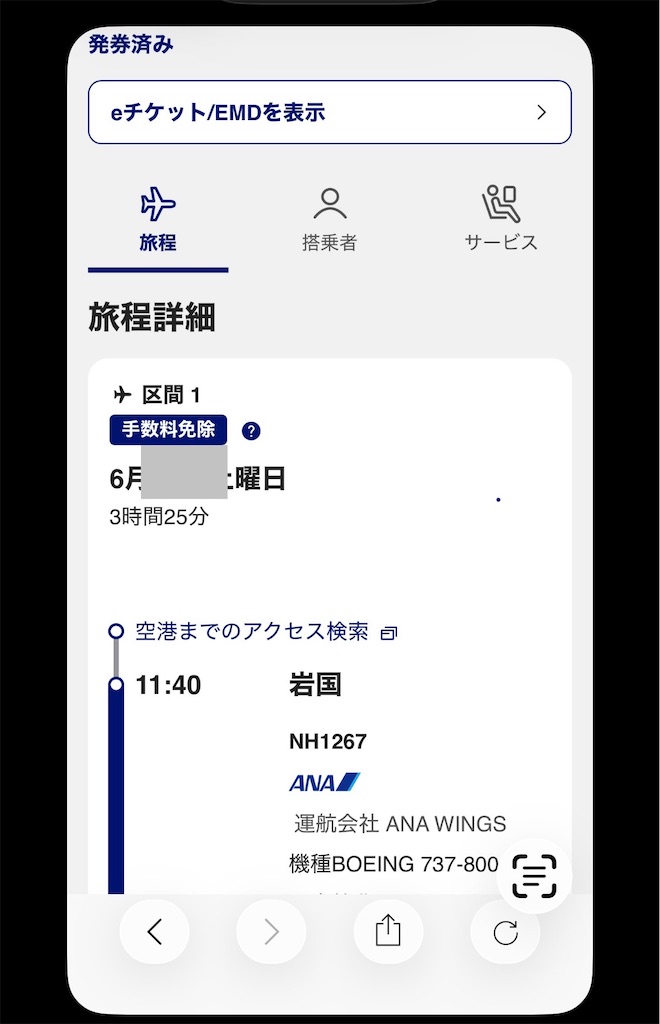The height and width of the screenshot is (1024, 660).
Task: Tap the help icon beside 手数料免除
Action: [251, 431]
